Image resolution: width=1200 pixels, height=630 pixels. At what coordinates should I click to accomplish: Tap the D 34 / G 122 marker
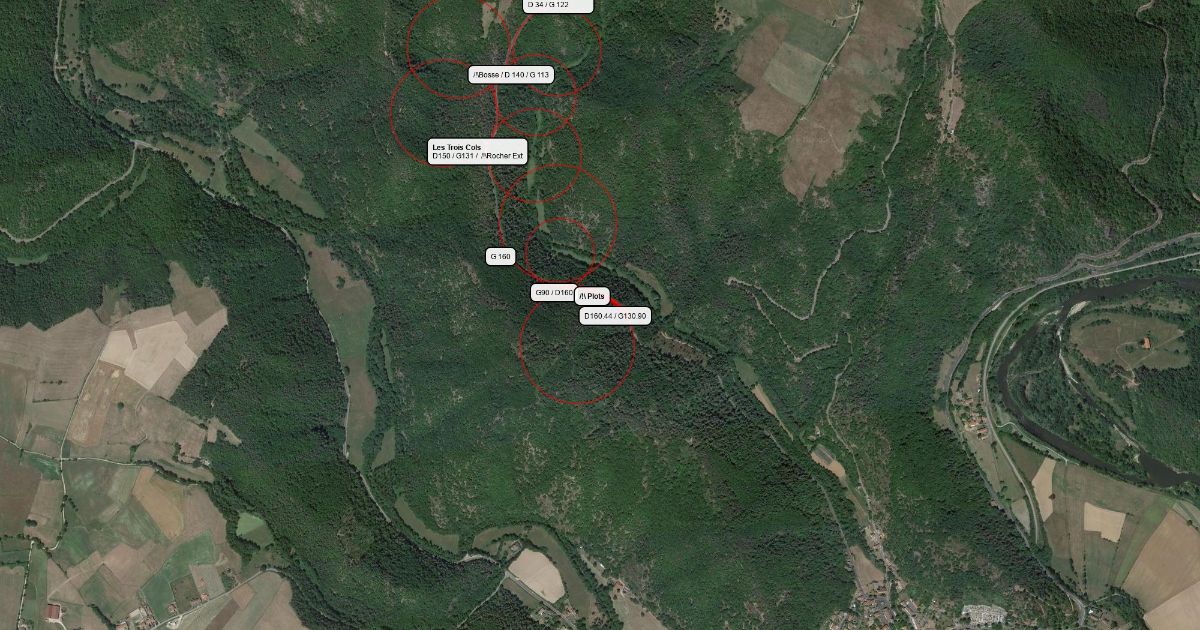(x=558, y=5)
